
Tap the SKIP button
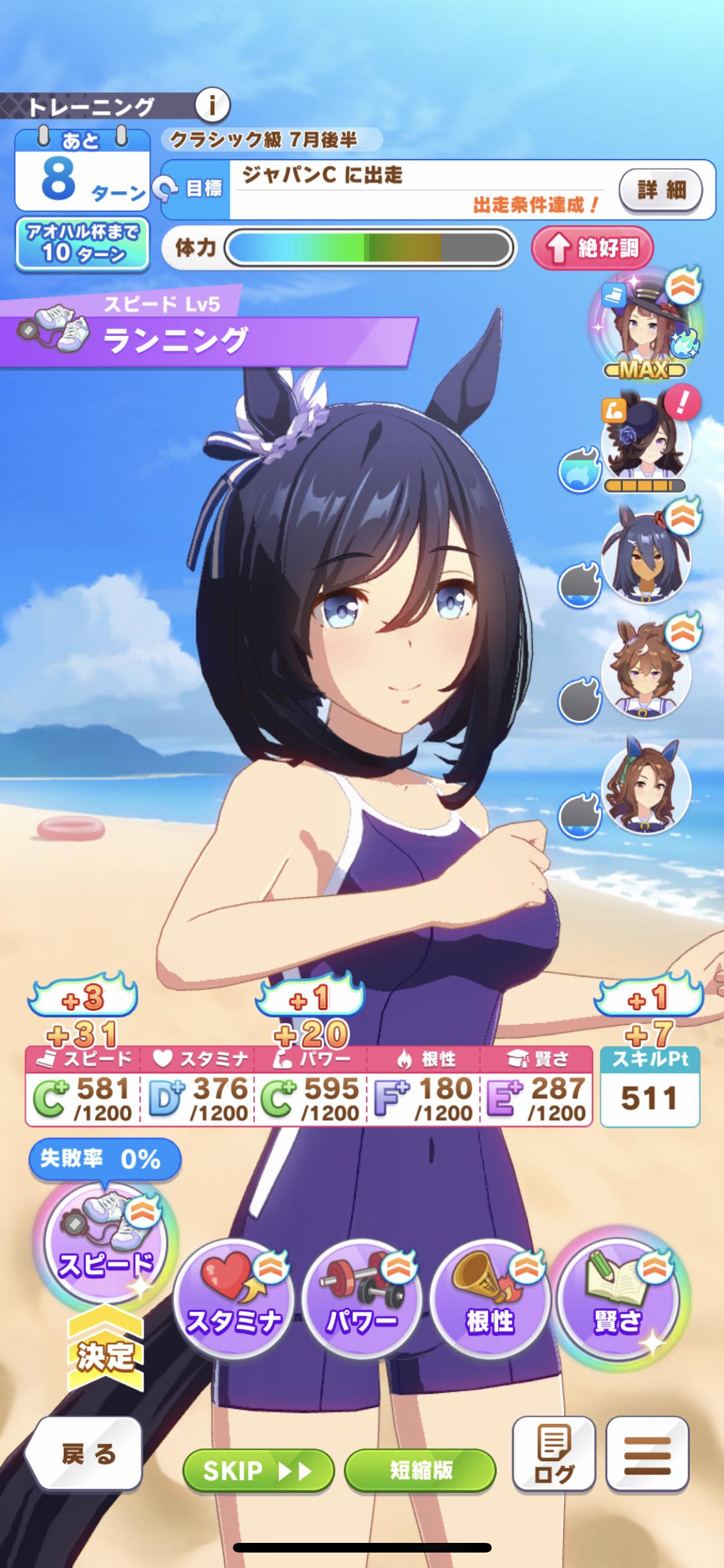tap(258, 1470)
